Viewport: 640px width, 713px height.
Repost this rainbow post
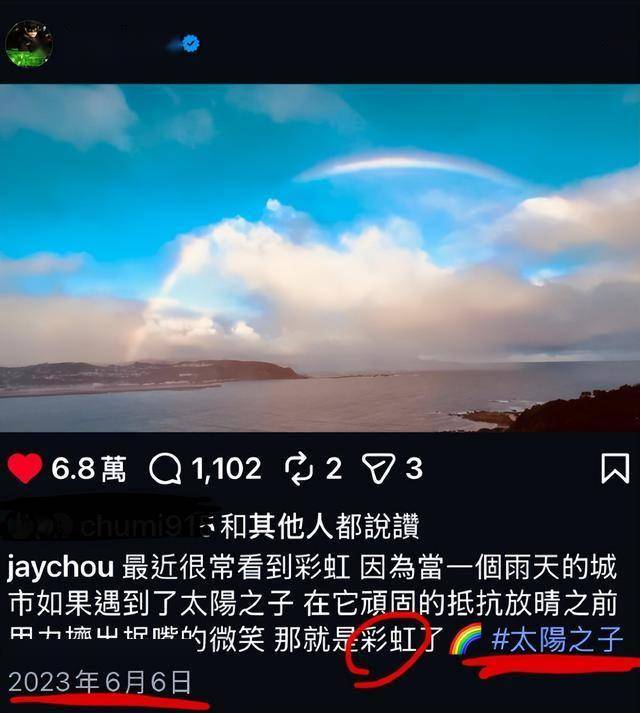click(298, 468)
